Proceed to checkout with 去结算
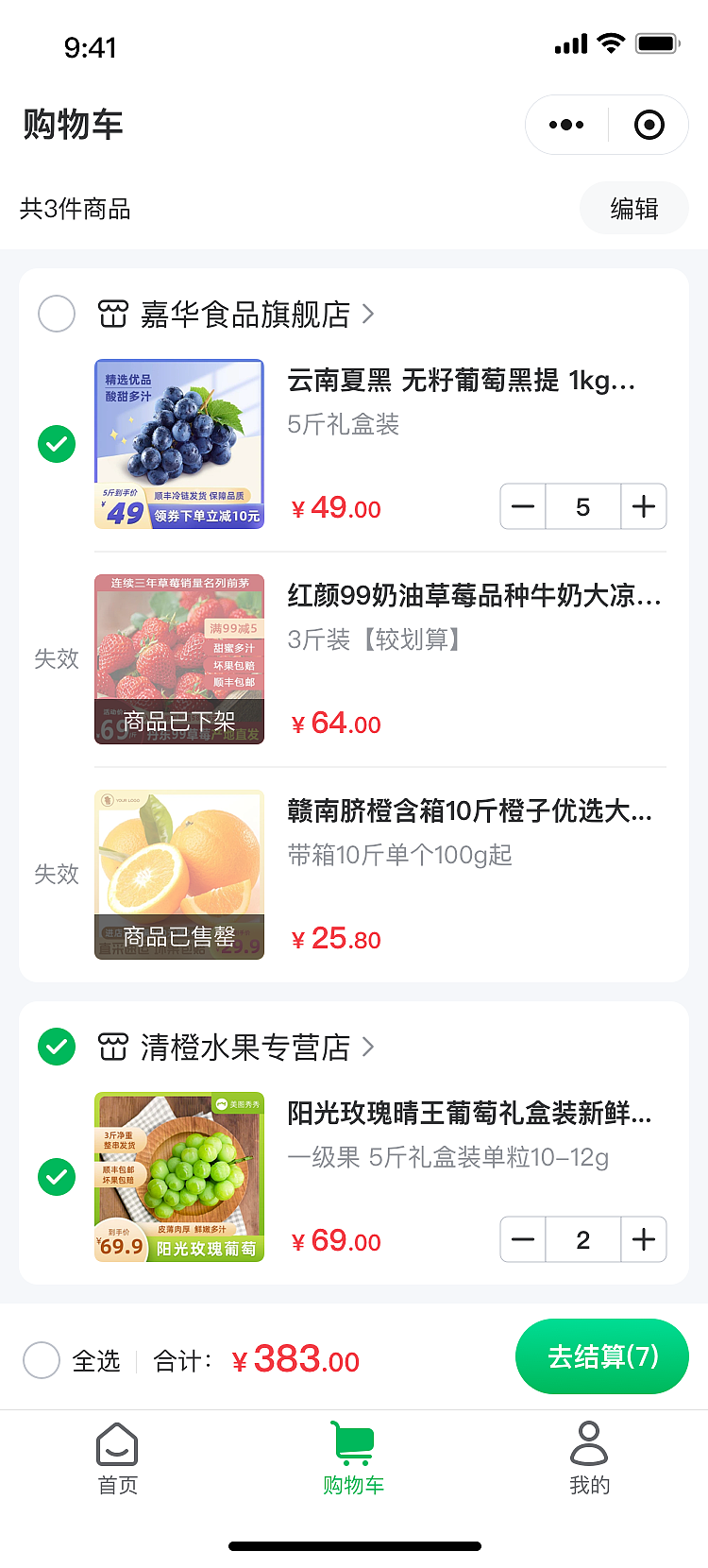 pos(602,1357)
